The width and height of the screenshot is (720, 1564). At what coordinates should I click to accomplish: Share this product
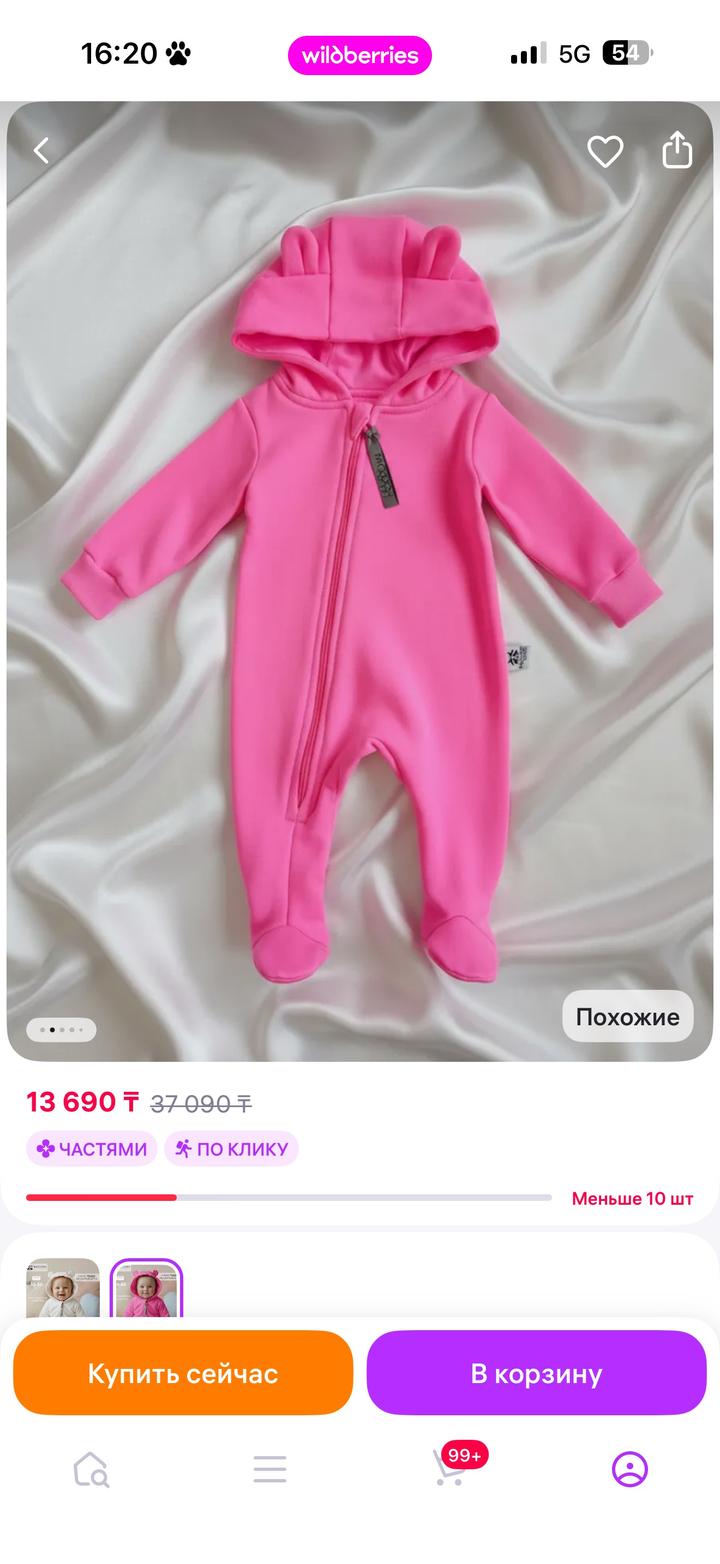677,150
